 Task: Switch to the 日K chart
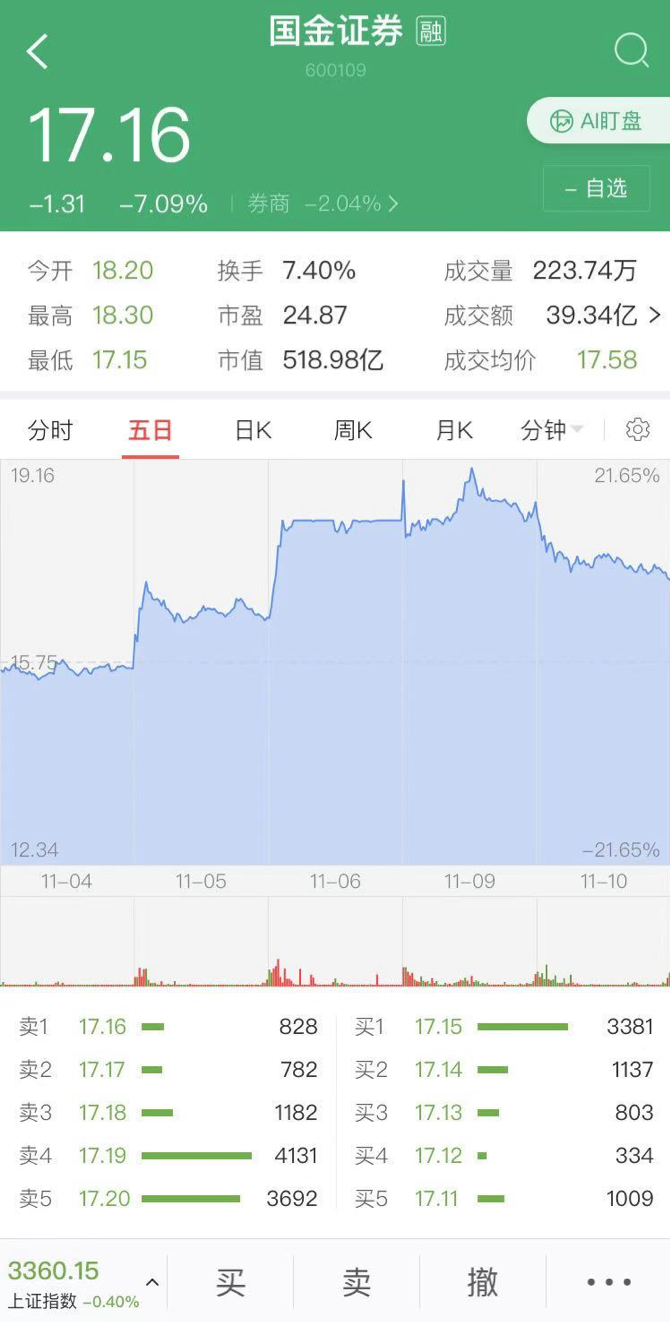[253, 431]
